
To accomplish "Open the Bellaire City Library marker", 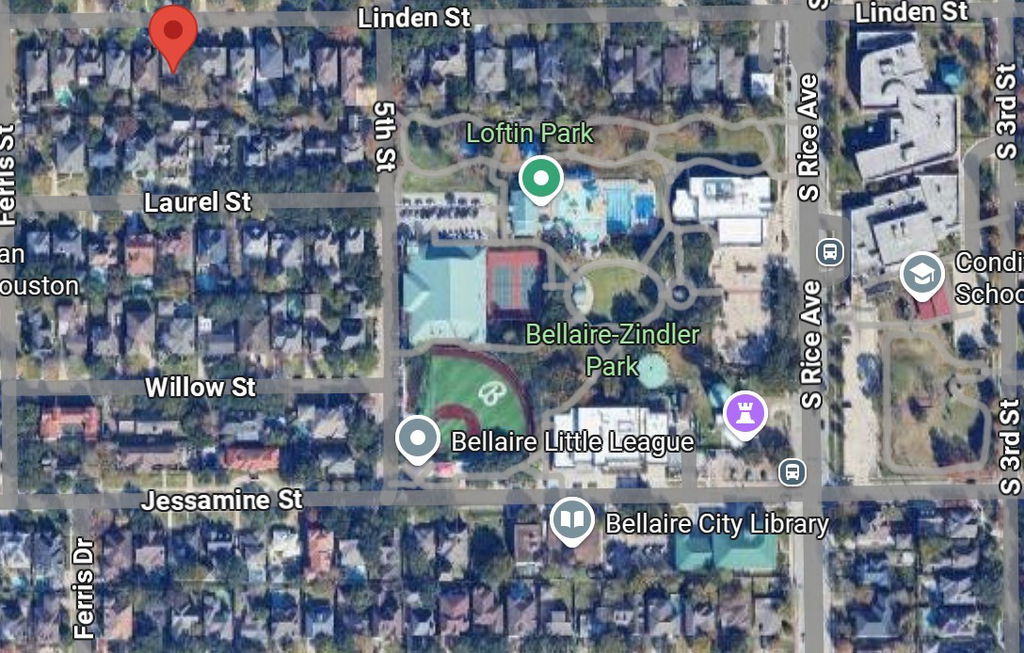I will click(571, 520).
